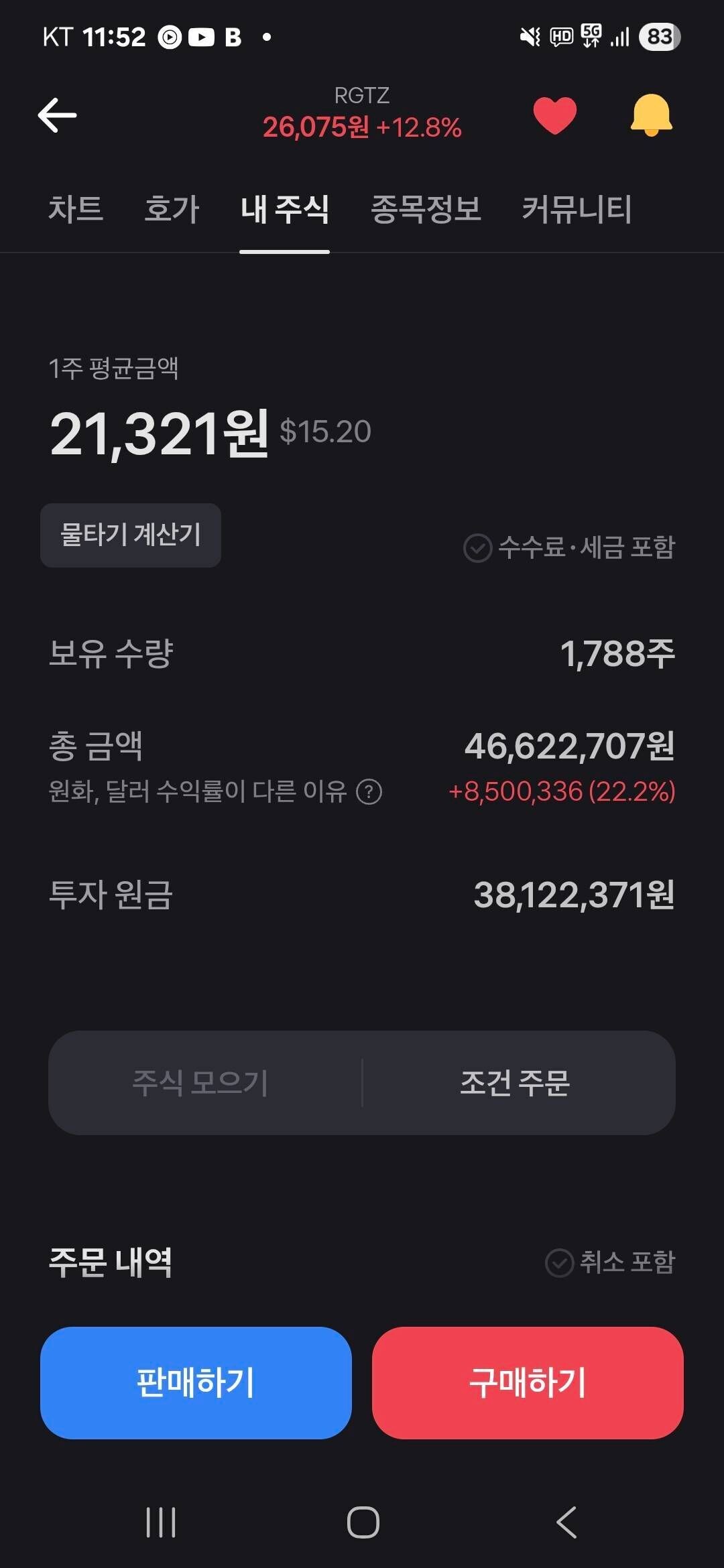Expand the 주문 내역 order history section
The image size is (724, 1568).
[x=111, y=1260]
